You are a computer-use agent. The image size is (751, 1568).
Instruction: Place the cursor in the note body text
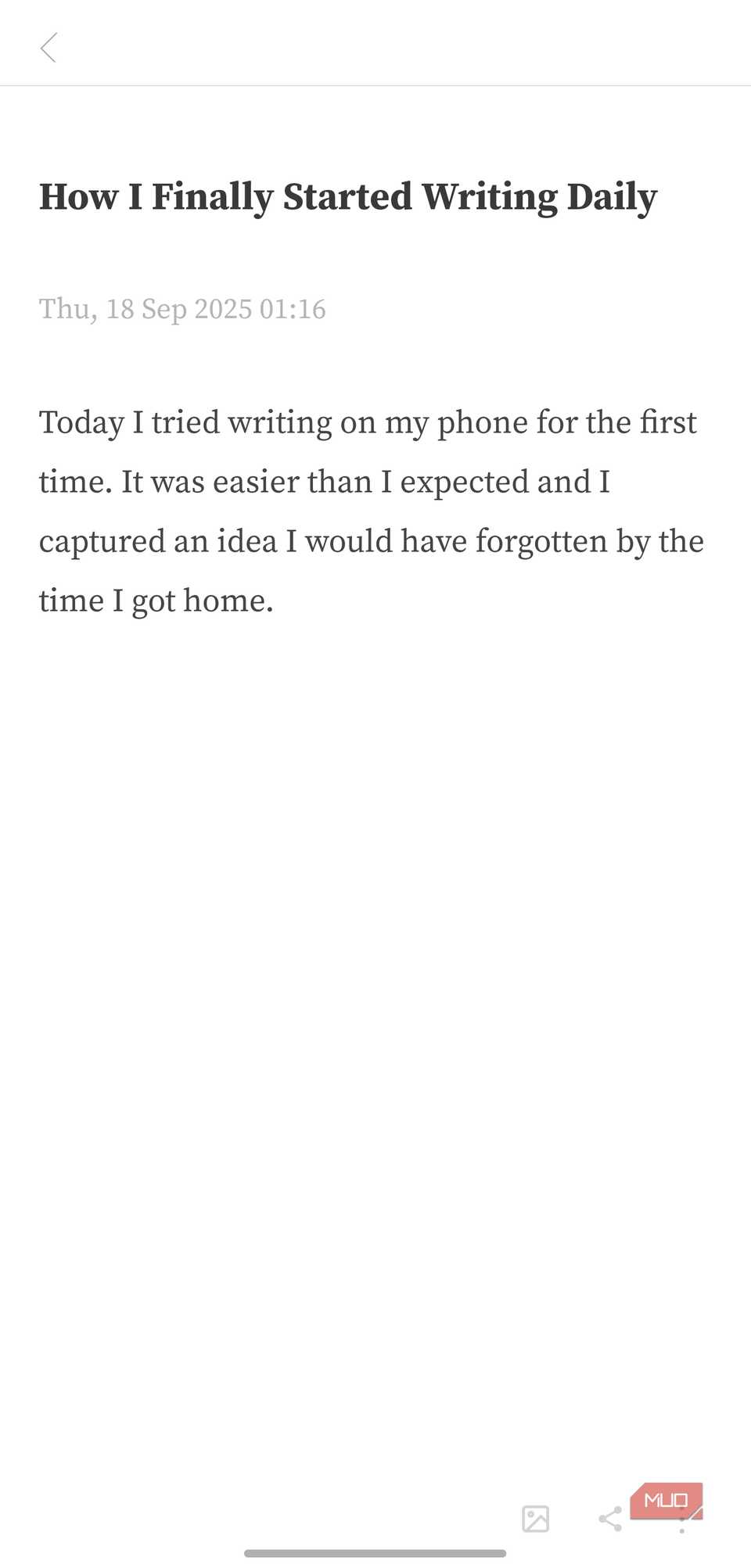tap(368, 511)
